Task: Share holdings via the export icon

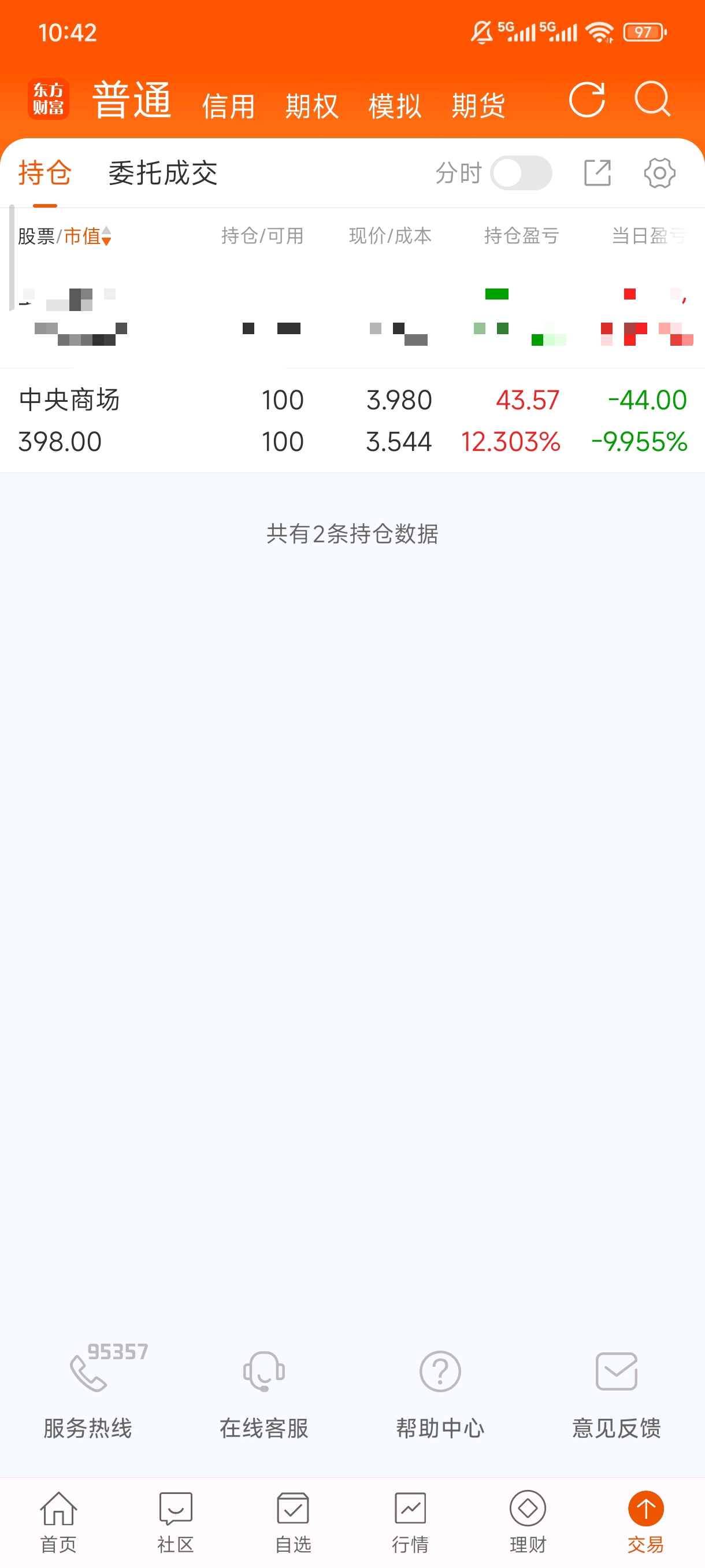Action: 597,173
